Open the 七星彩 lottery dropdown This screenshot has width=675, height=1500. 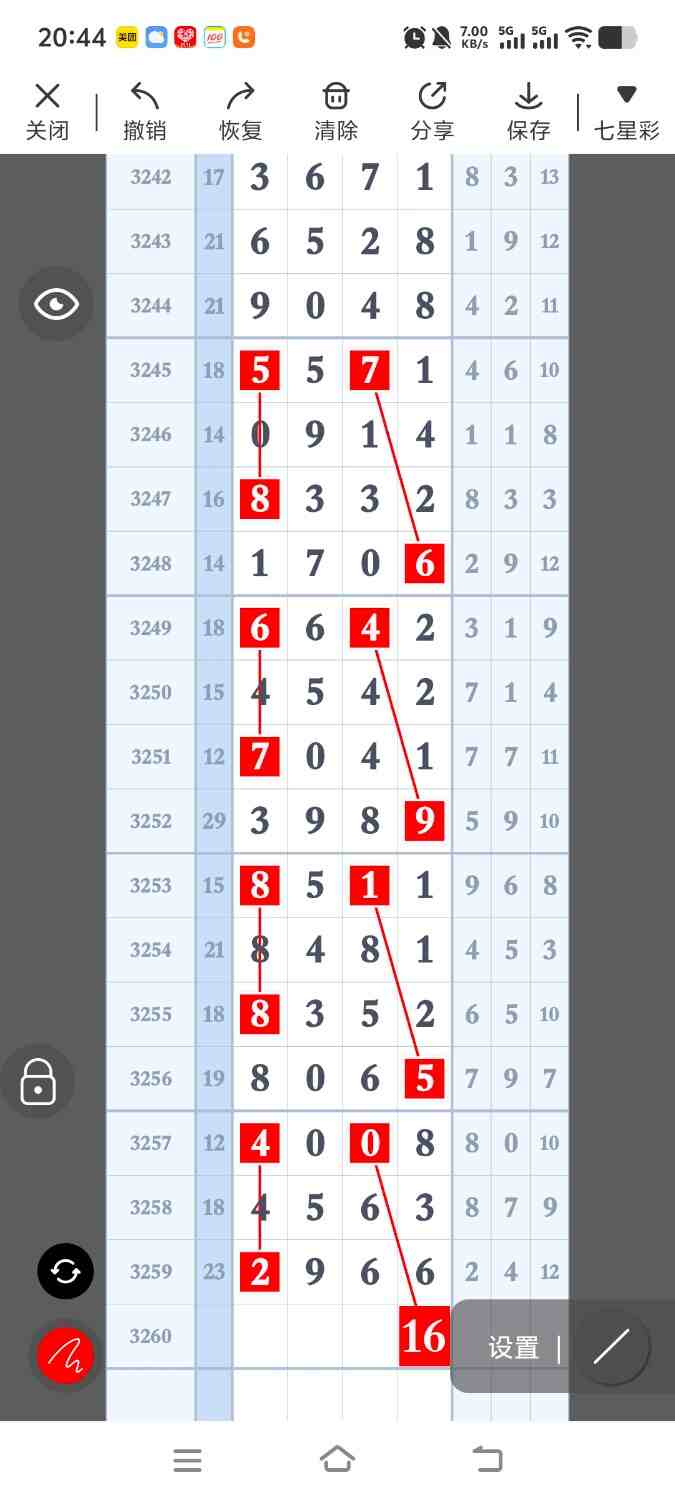tap(627, 112)
